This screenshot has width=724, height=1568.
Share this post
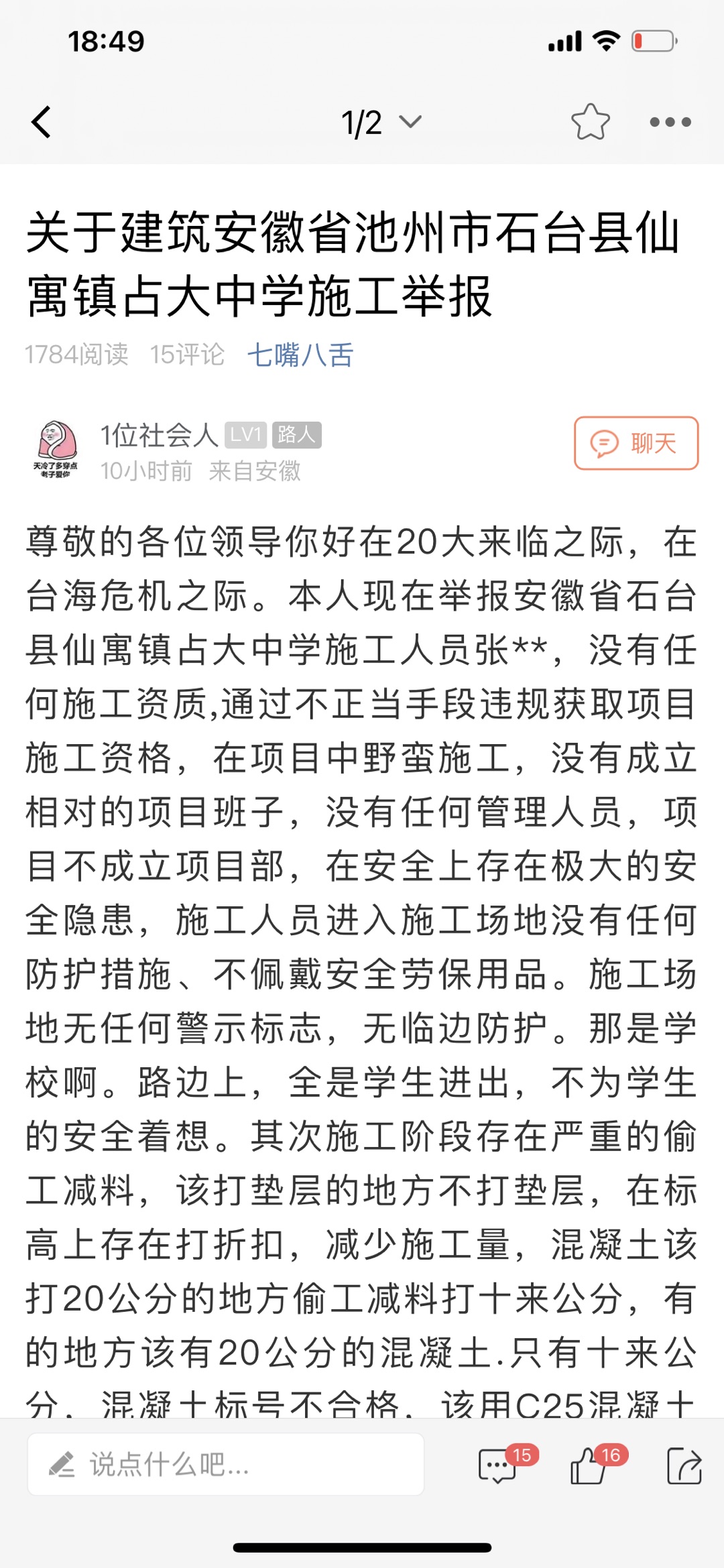(x=684, y=1465)
